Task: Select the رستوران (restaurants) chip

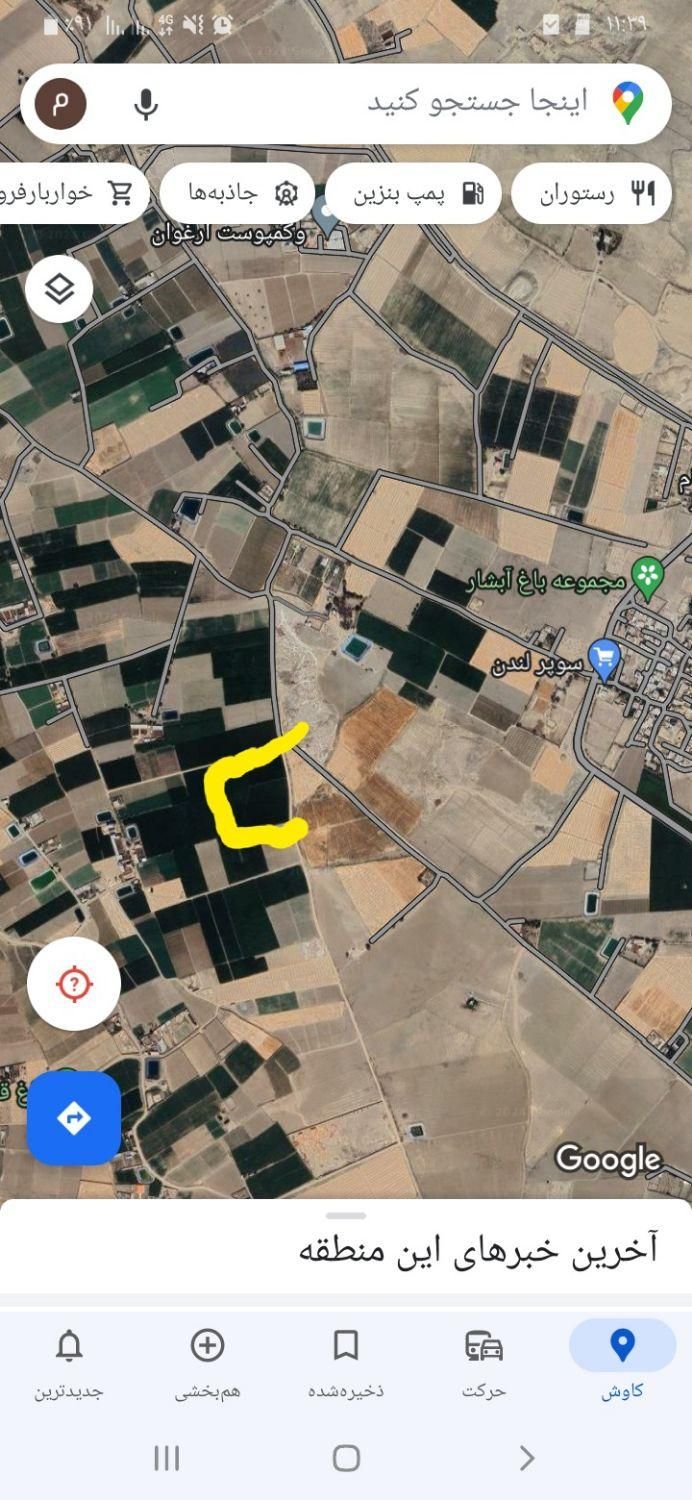Action: click(x=592, y=193)
